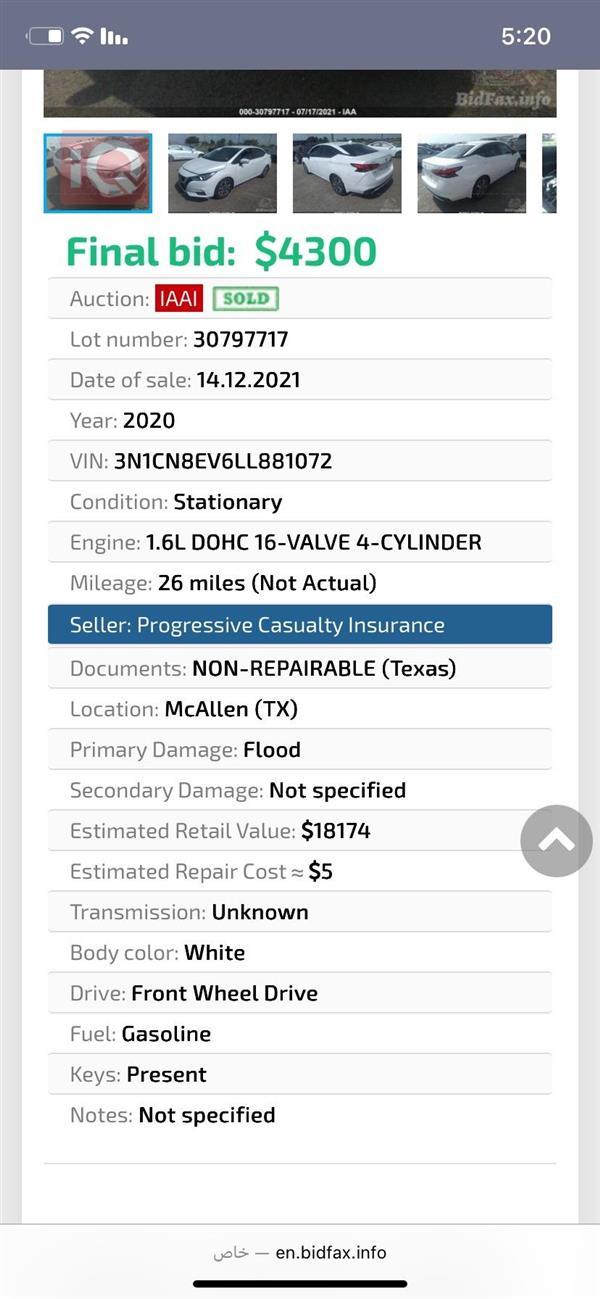Open the main car photo at top
The image size is (600, 1299).
300,93
